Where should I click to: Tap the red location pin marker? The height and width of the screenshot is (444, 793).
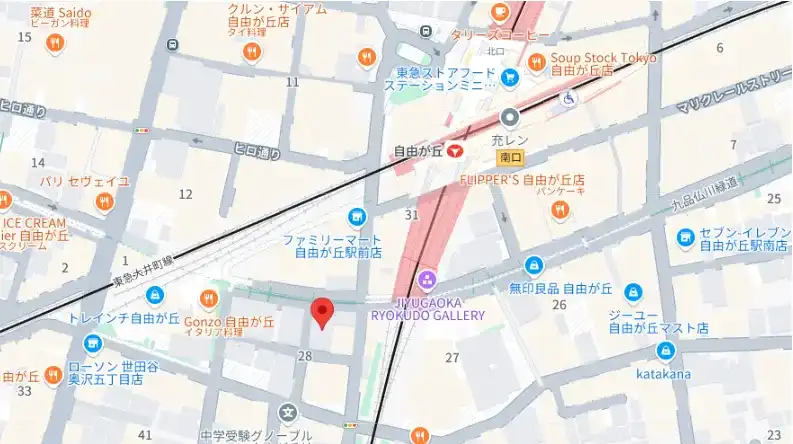point(322,312)
